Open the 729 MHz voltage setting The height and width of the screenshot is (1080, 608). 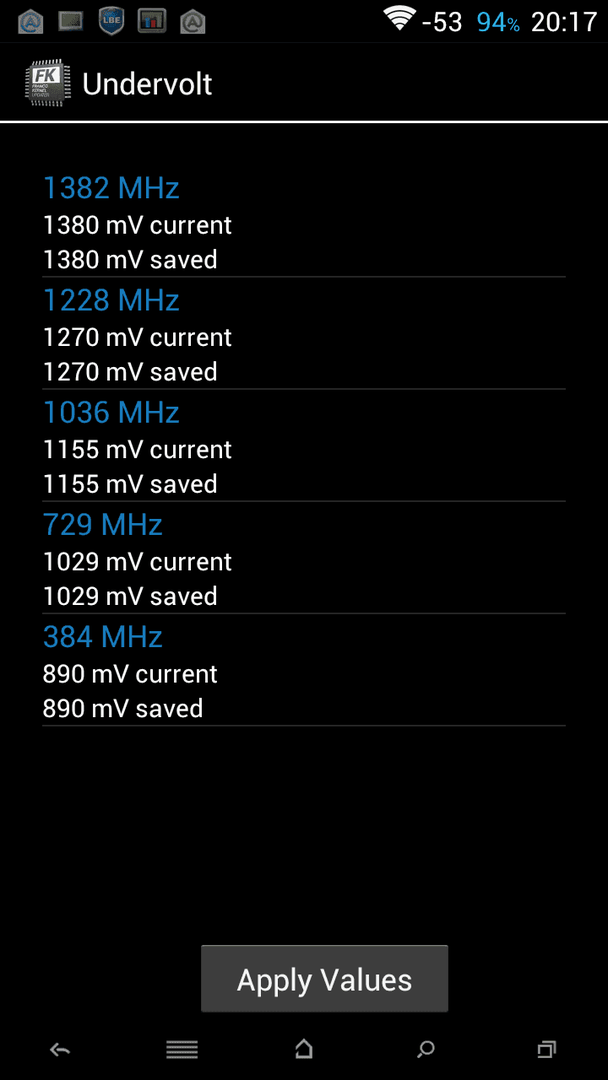coord(304,558)
